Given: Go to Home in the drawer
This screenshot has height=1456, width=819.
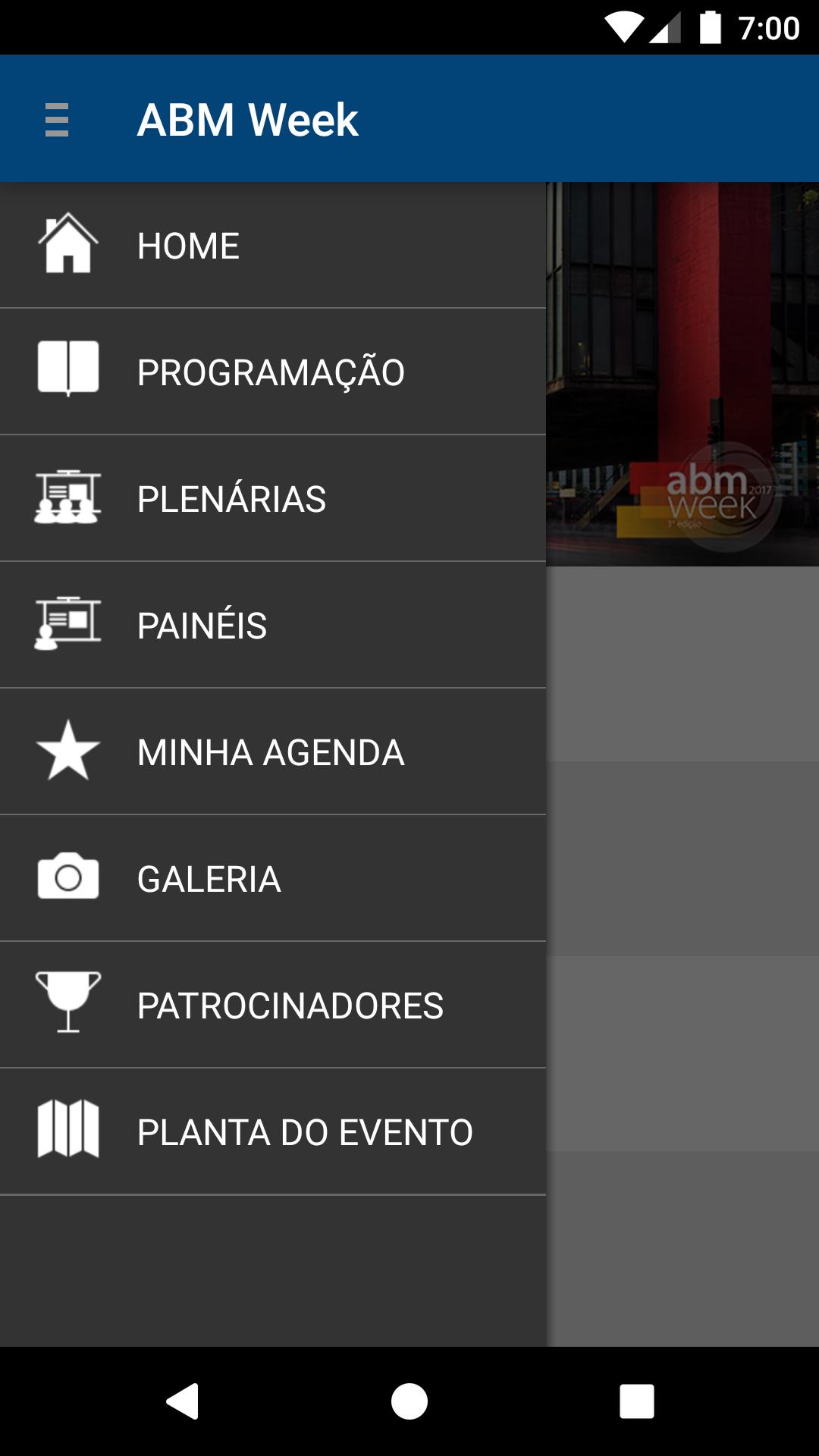Looking at the screenshot, I should point(272,246).
